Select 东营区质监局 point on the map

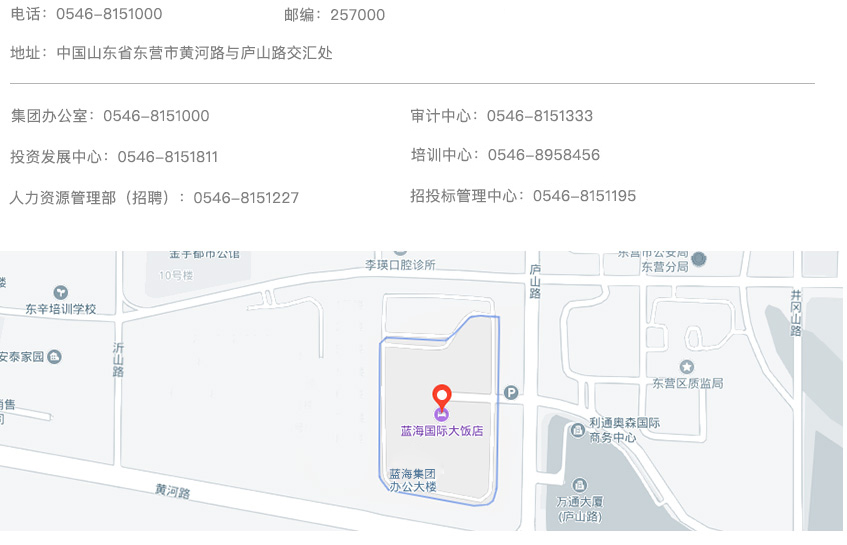[x=687, y=367]
